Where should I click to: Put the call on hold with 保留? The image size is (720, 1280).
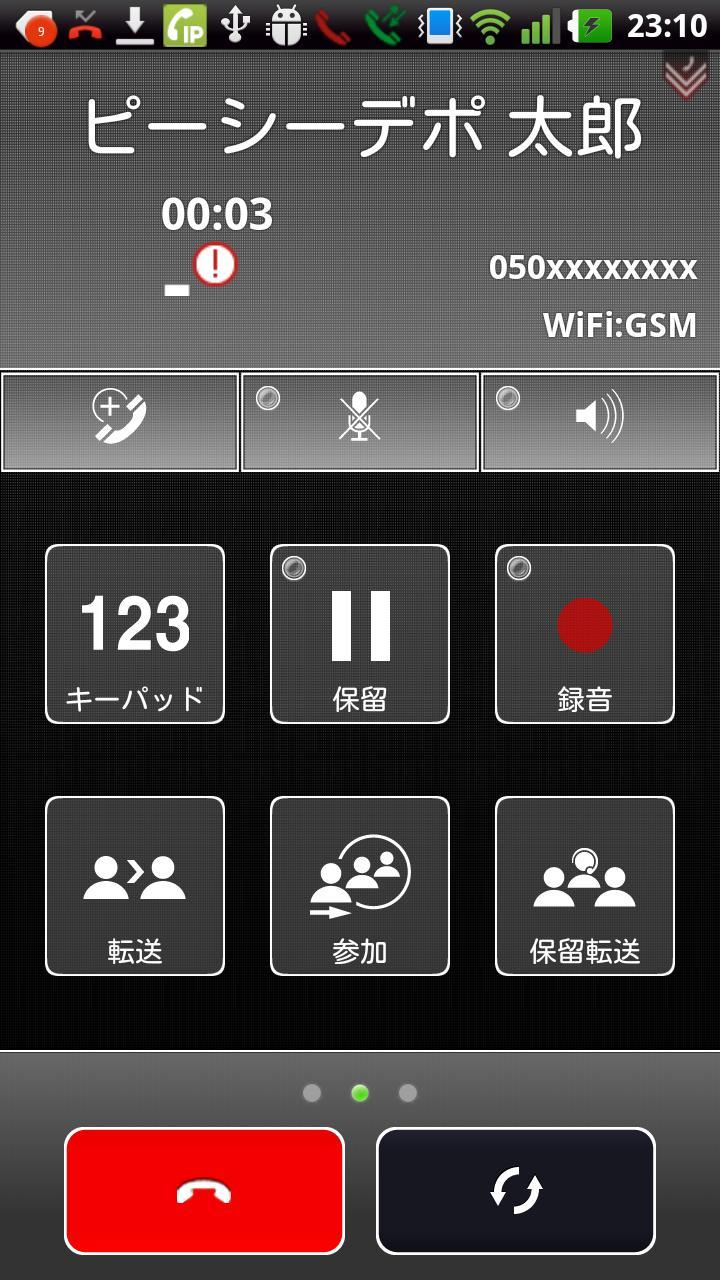360,634
